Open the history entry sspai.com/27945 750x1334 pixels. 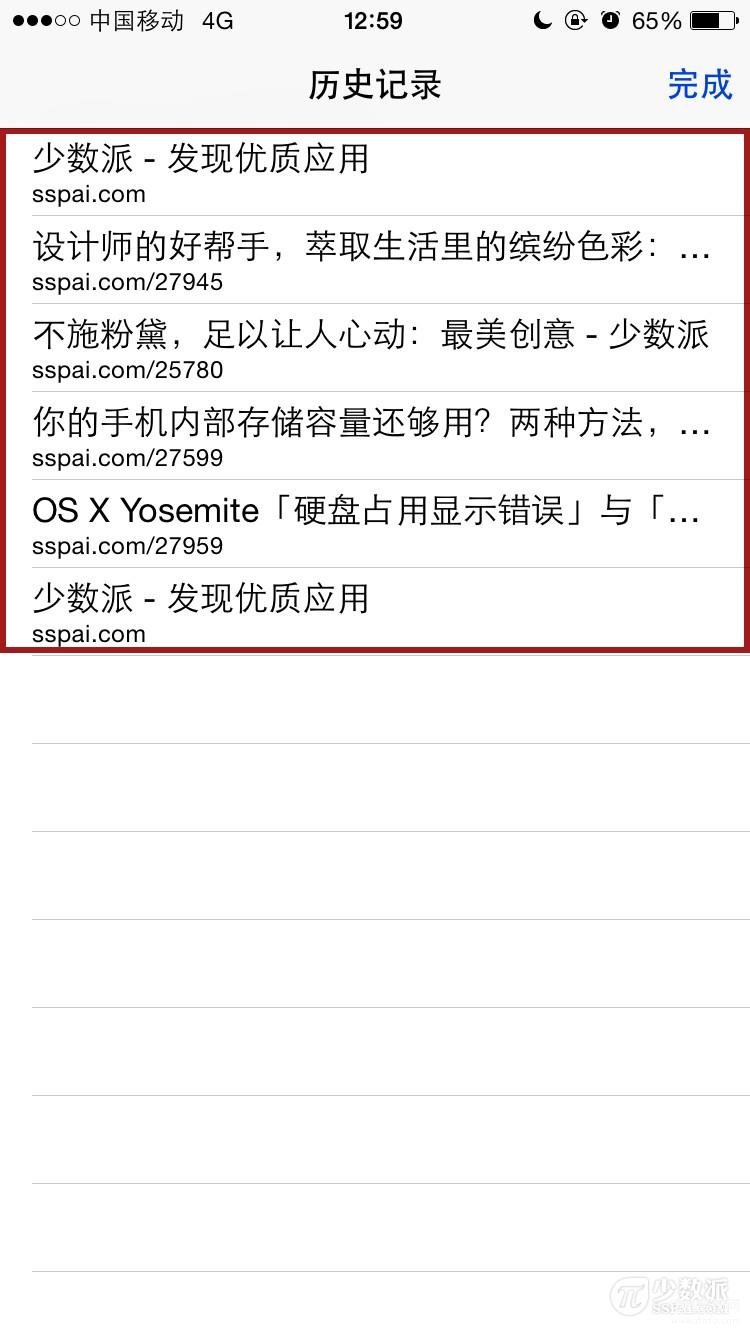[372, 260]
